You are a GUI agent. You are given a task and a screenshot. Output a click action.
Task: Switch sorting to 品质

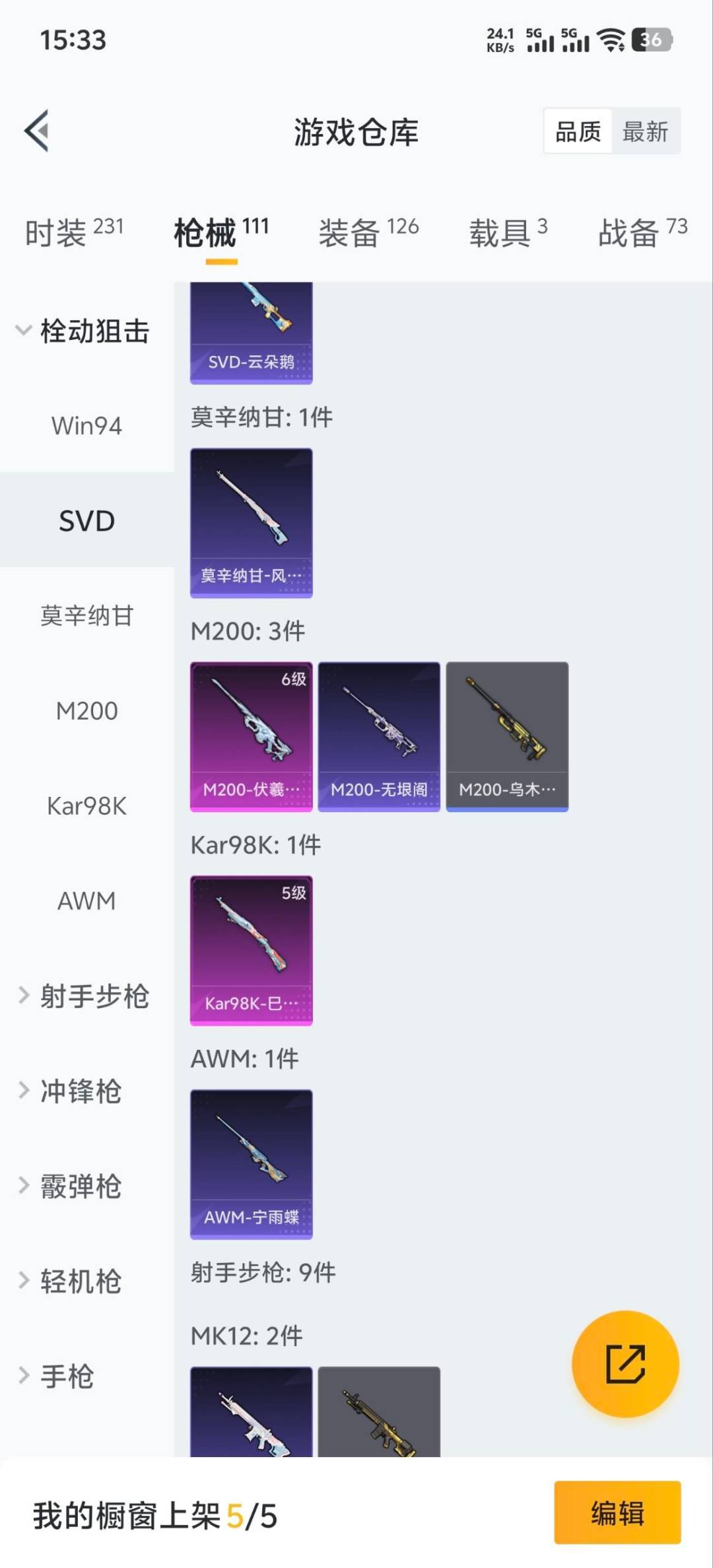pyautogui.click(x=577, y=131)
